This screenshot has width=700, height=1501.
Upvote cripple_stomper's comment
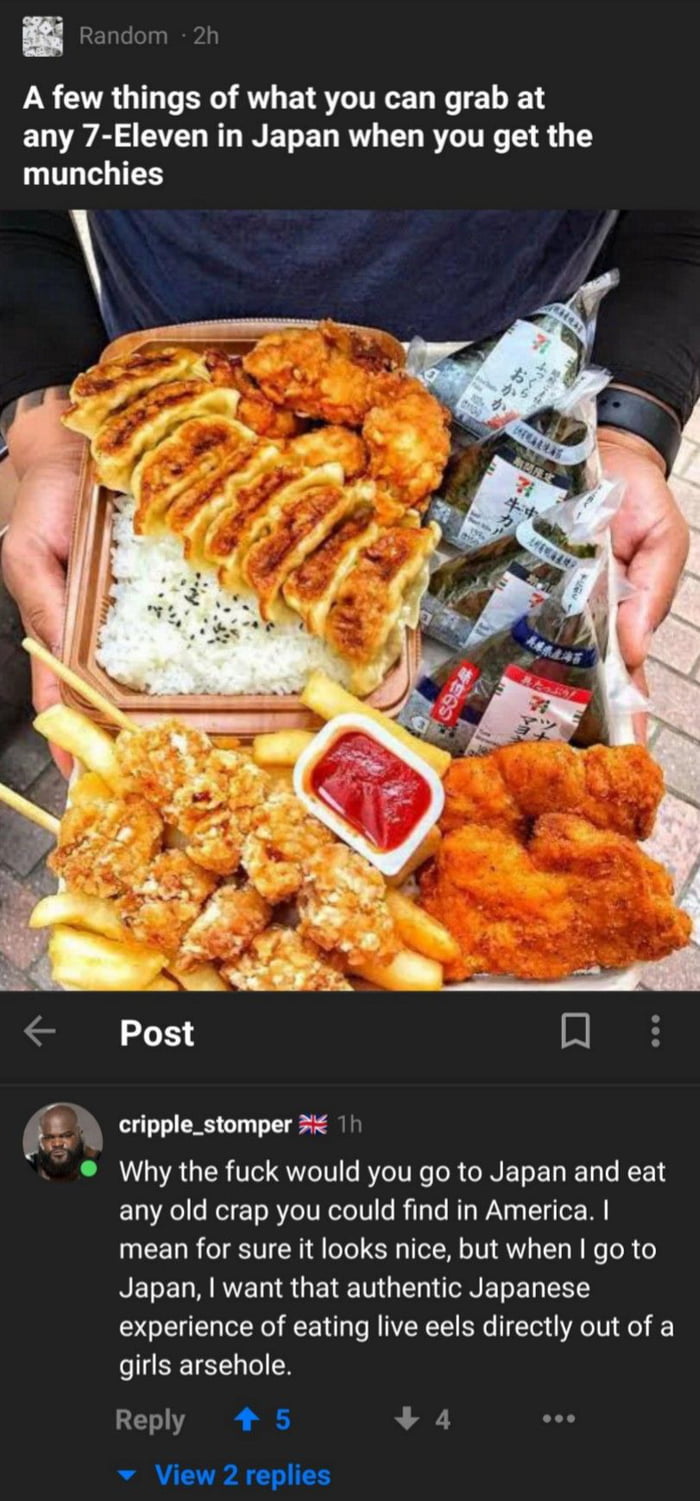coord(244,1420)
